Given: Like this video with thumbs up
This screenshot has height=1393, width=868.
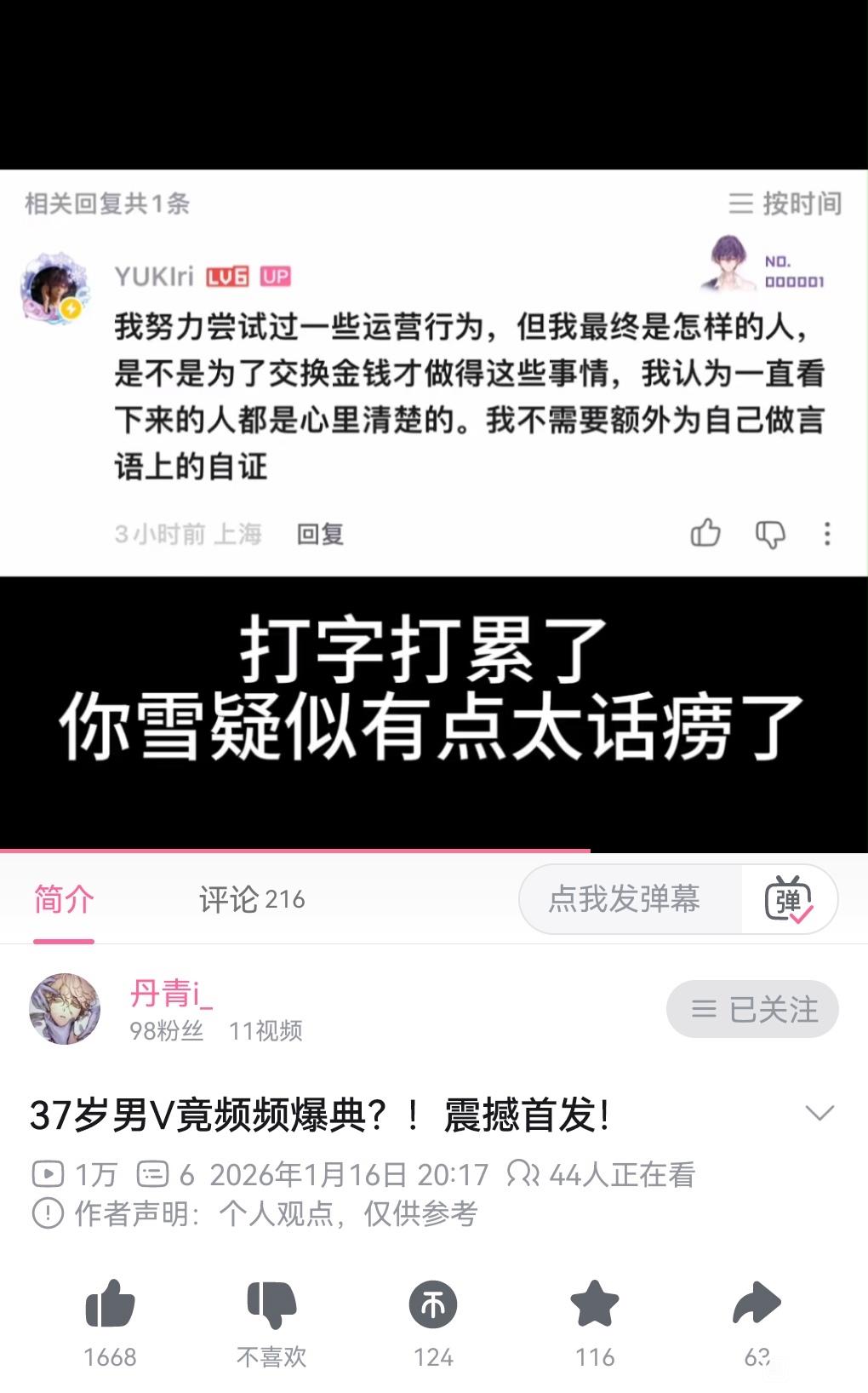Looking at the screenshot, I should point(111,1304).
